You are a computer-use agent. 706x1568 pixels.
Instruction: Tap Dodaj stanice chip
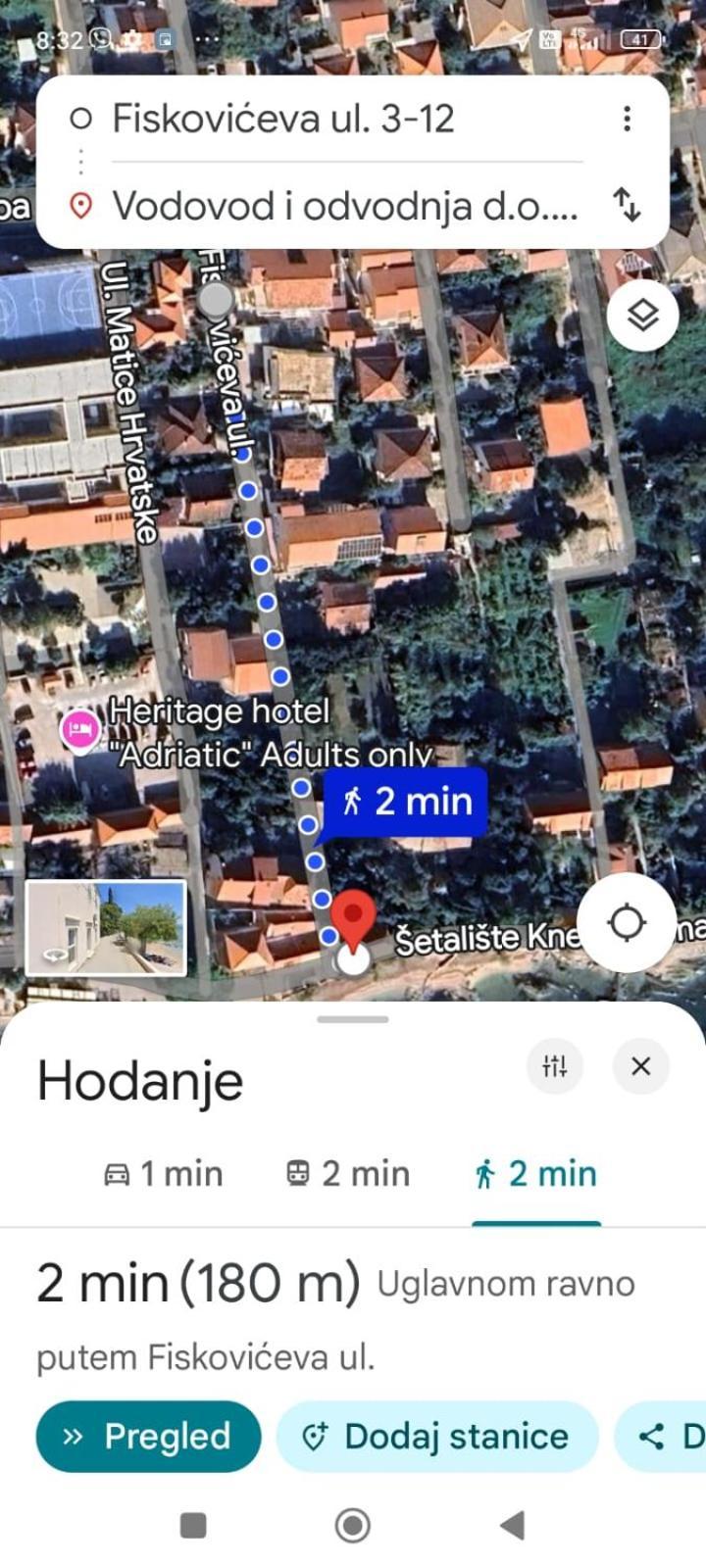tap(437, 1437)
